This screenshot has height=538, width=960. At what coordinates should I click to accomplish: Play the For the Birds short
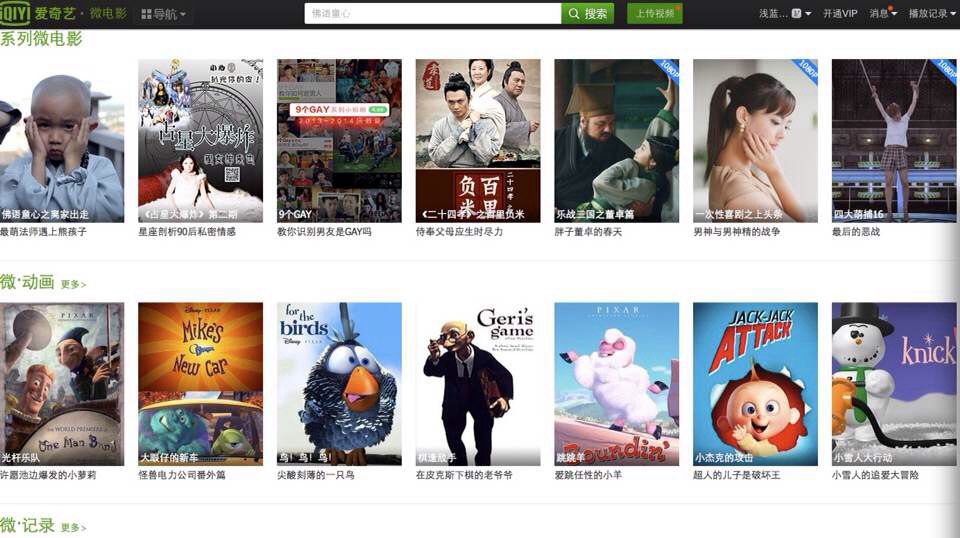(x=339, y=383)
